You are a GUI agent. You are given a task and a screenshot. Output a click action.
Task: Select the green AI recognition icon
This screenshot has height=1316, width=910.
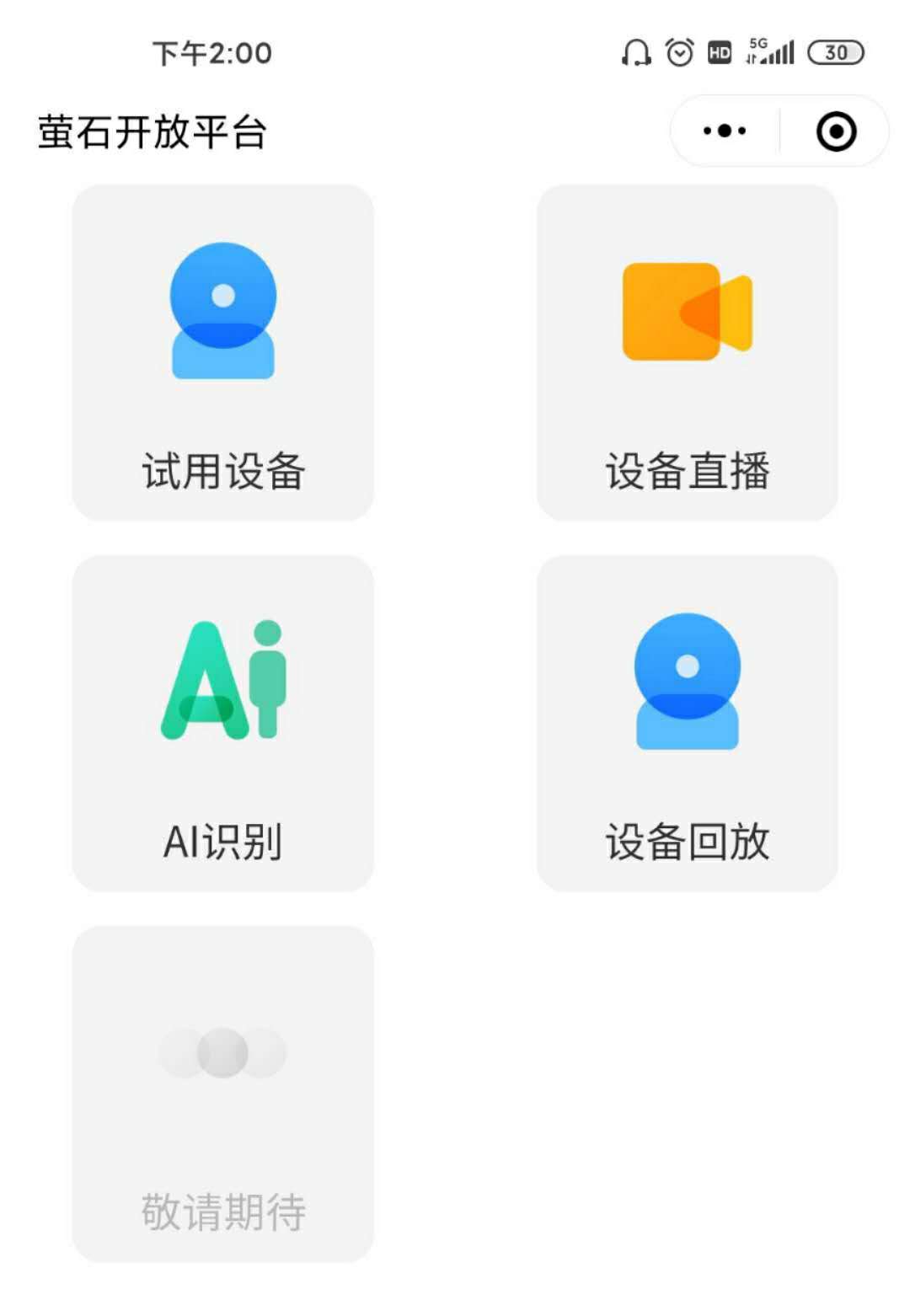pyautogui.click(x=222, y=678)
